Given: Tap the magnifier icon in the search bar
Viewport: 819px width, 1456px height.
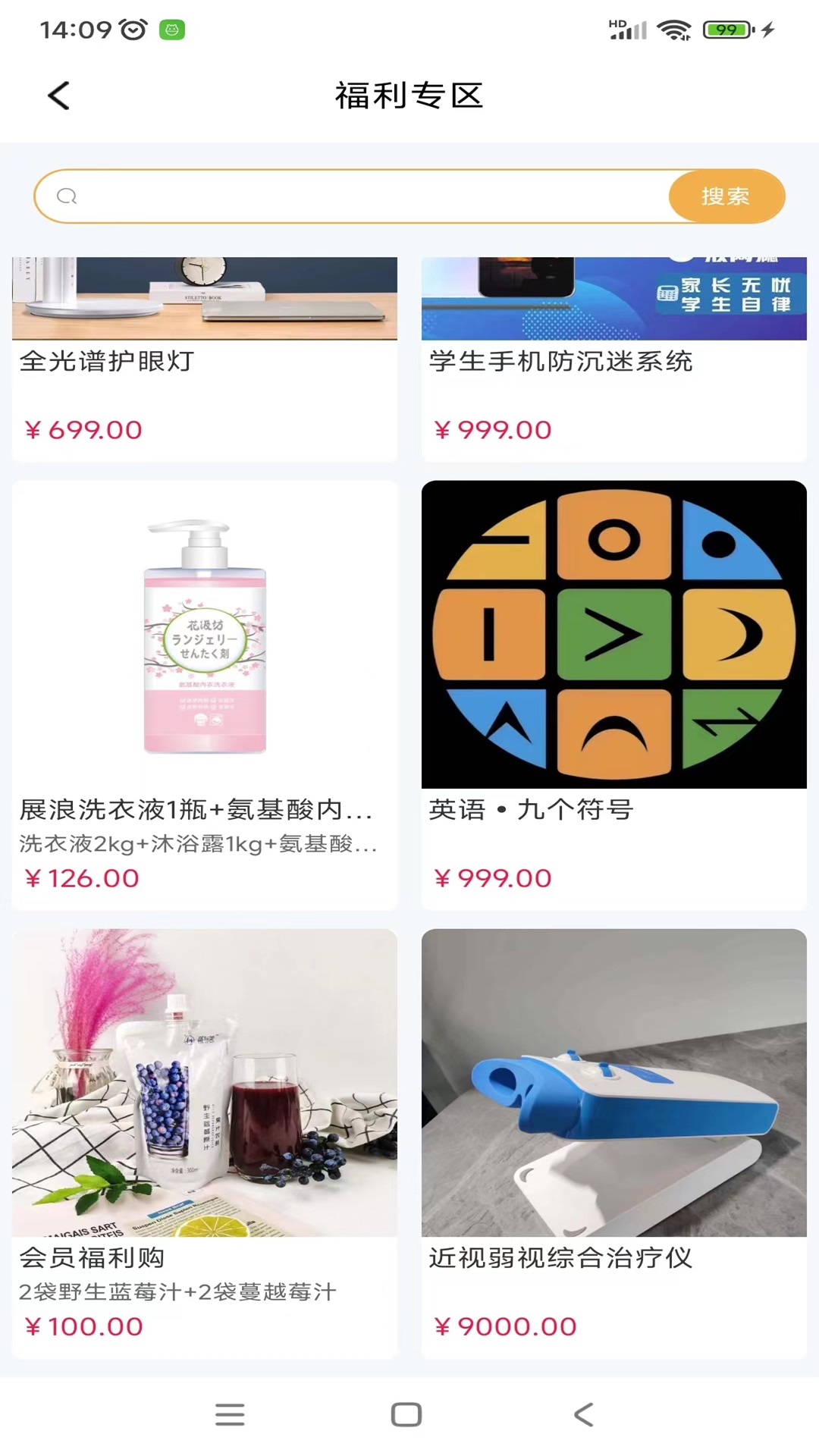Looking at the screenshot, I should [x=68, y=196].
